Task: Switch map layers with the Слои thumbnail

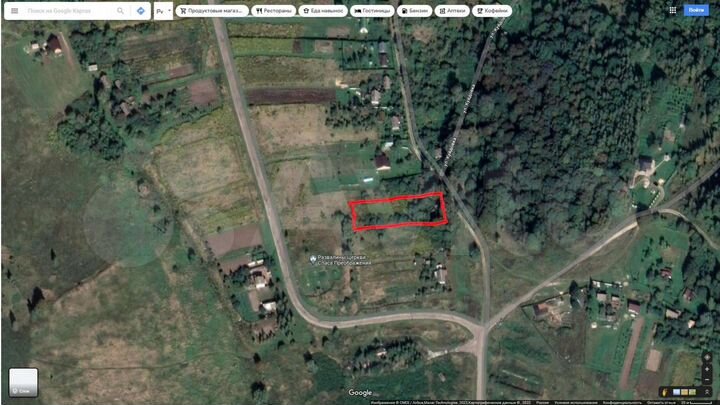Action: 23,382
